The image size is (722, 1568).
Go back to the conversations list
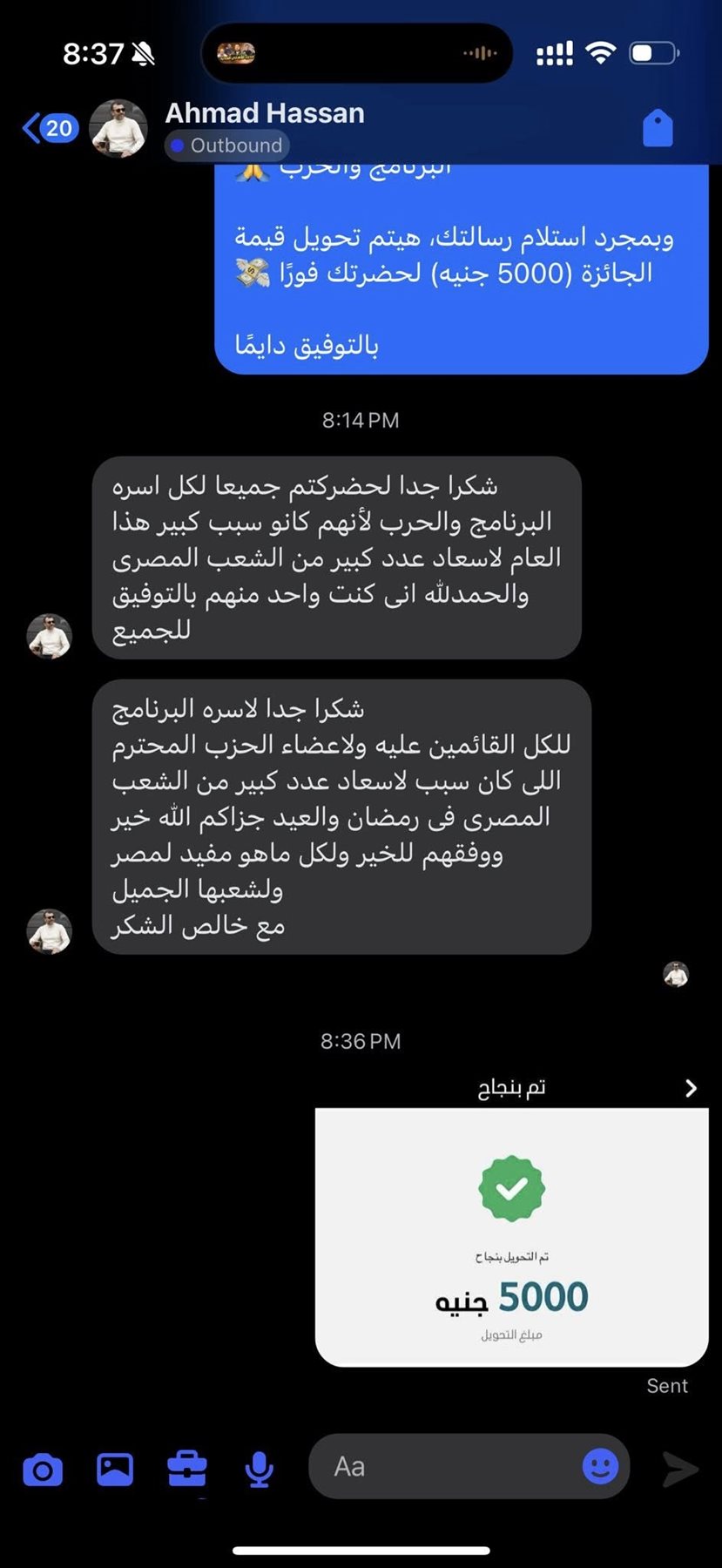coord(48,129)
